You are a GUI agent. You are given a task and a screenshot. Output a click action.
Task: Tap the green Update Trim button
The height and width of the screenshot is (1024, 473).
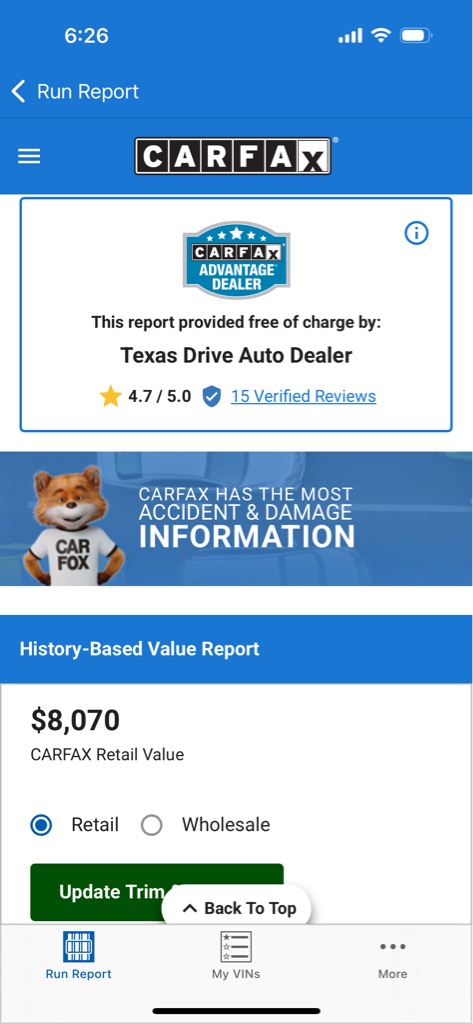coord(157,892)
